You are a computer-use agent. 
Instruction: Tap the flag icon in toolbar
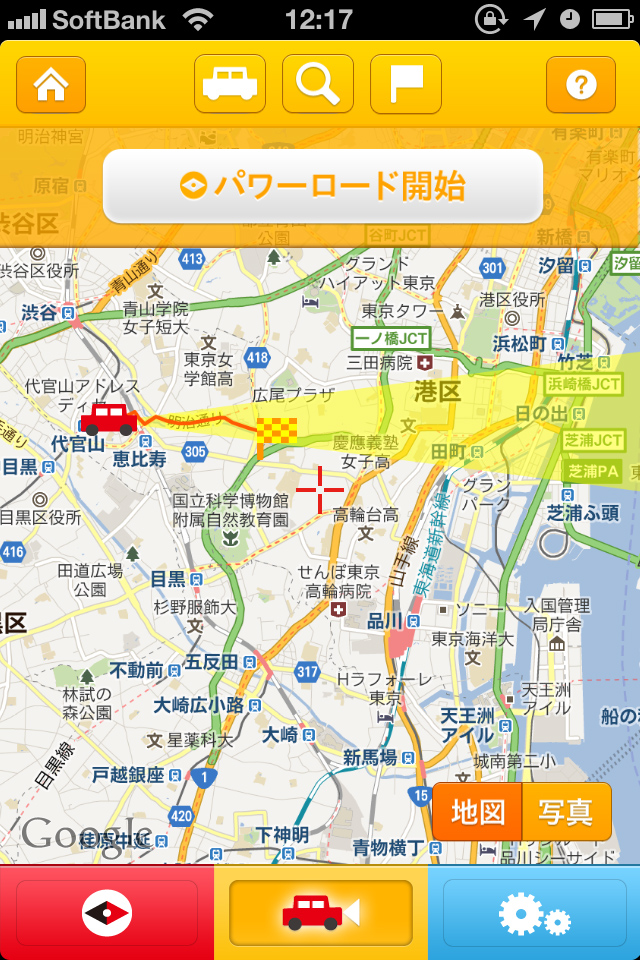pos(406,84)
